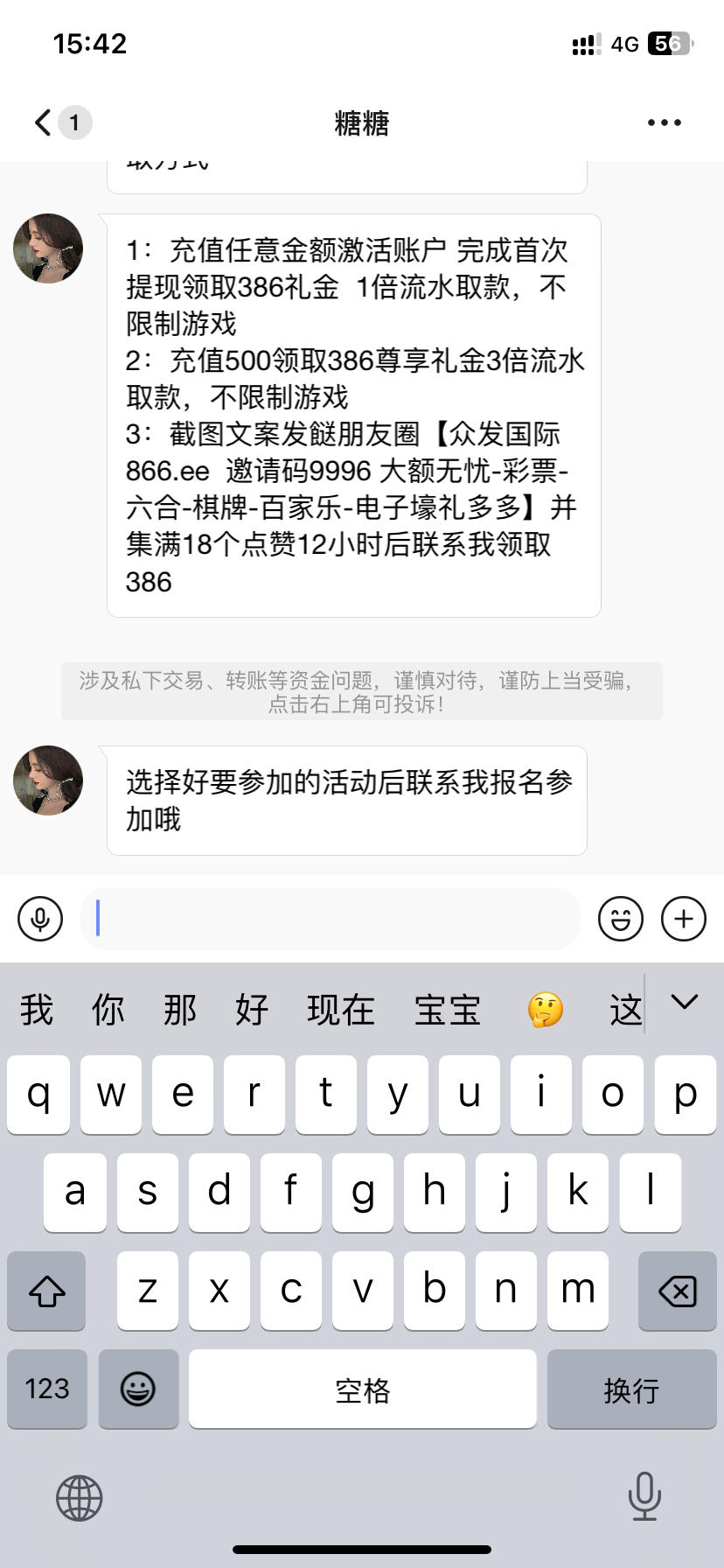Tap the chat title 糖糖 at the top
The height and width of the screenshot is (1568, 724).
pyautogui.click(x=362, y=123)
